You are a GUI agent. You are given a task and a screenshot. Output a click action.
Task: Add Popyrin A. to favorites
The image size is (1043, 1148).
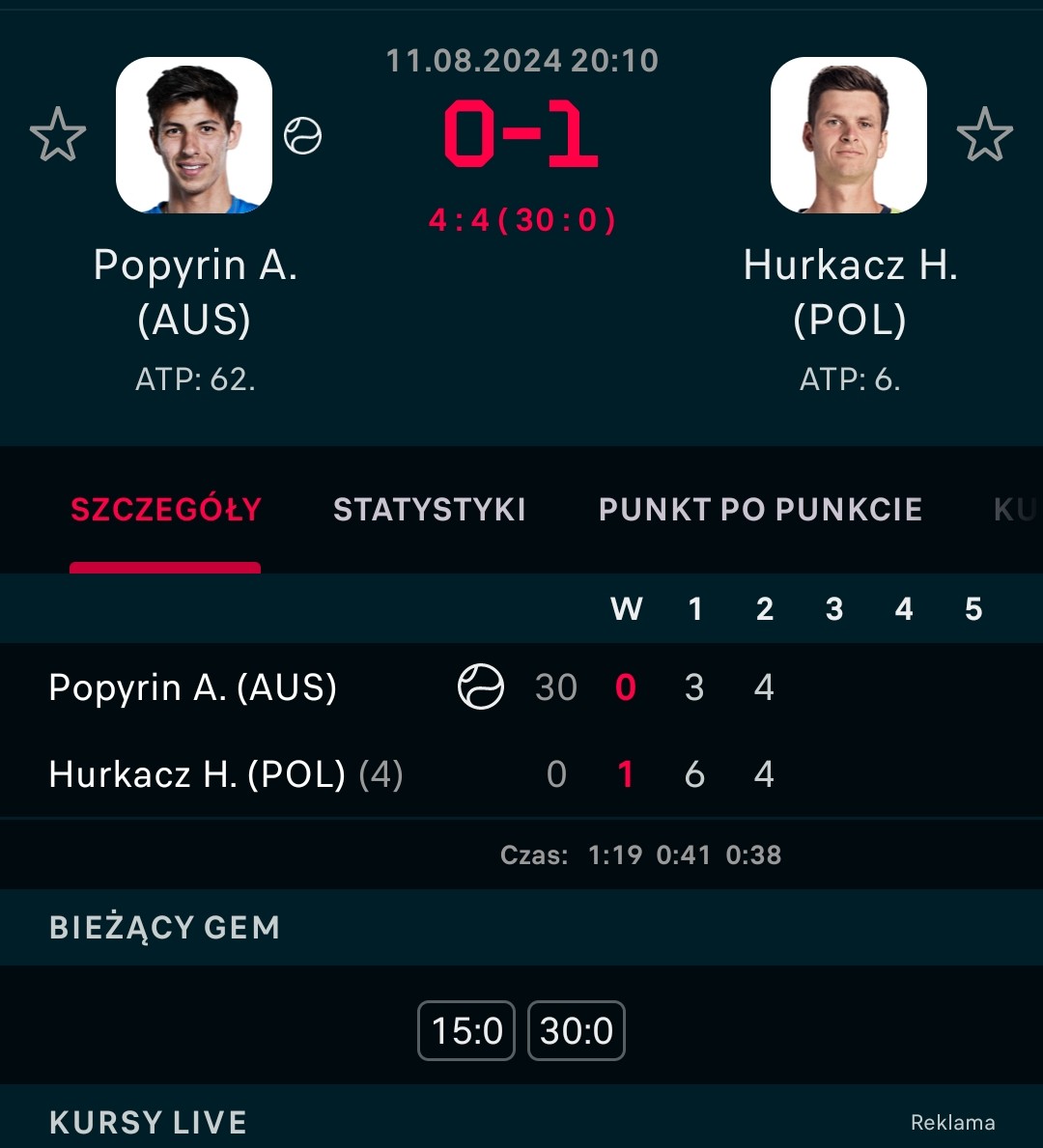58,134
